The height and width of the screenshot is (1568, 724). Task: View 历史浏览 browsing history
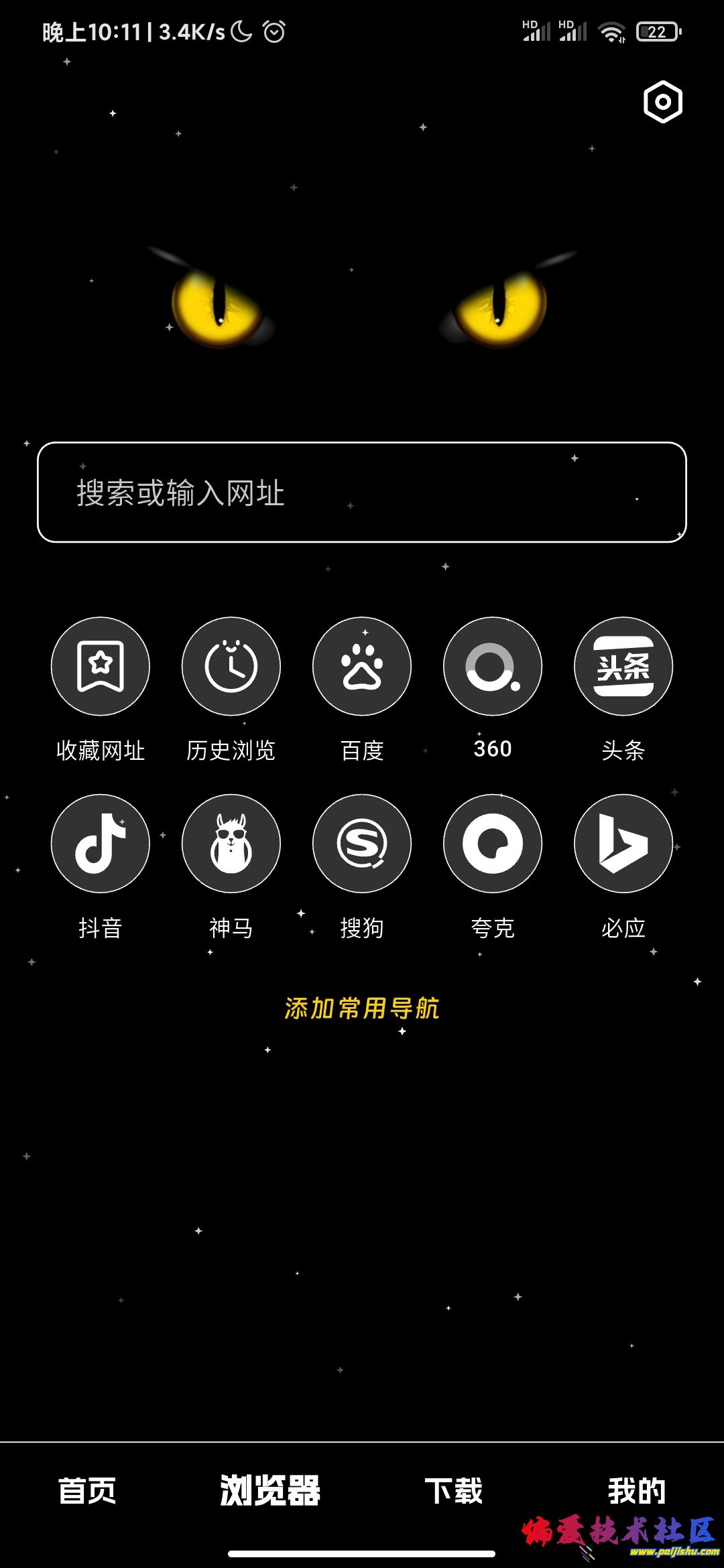[231, 665]
